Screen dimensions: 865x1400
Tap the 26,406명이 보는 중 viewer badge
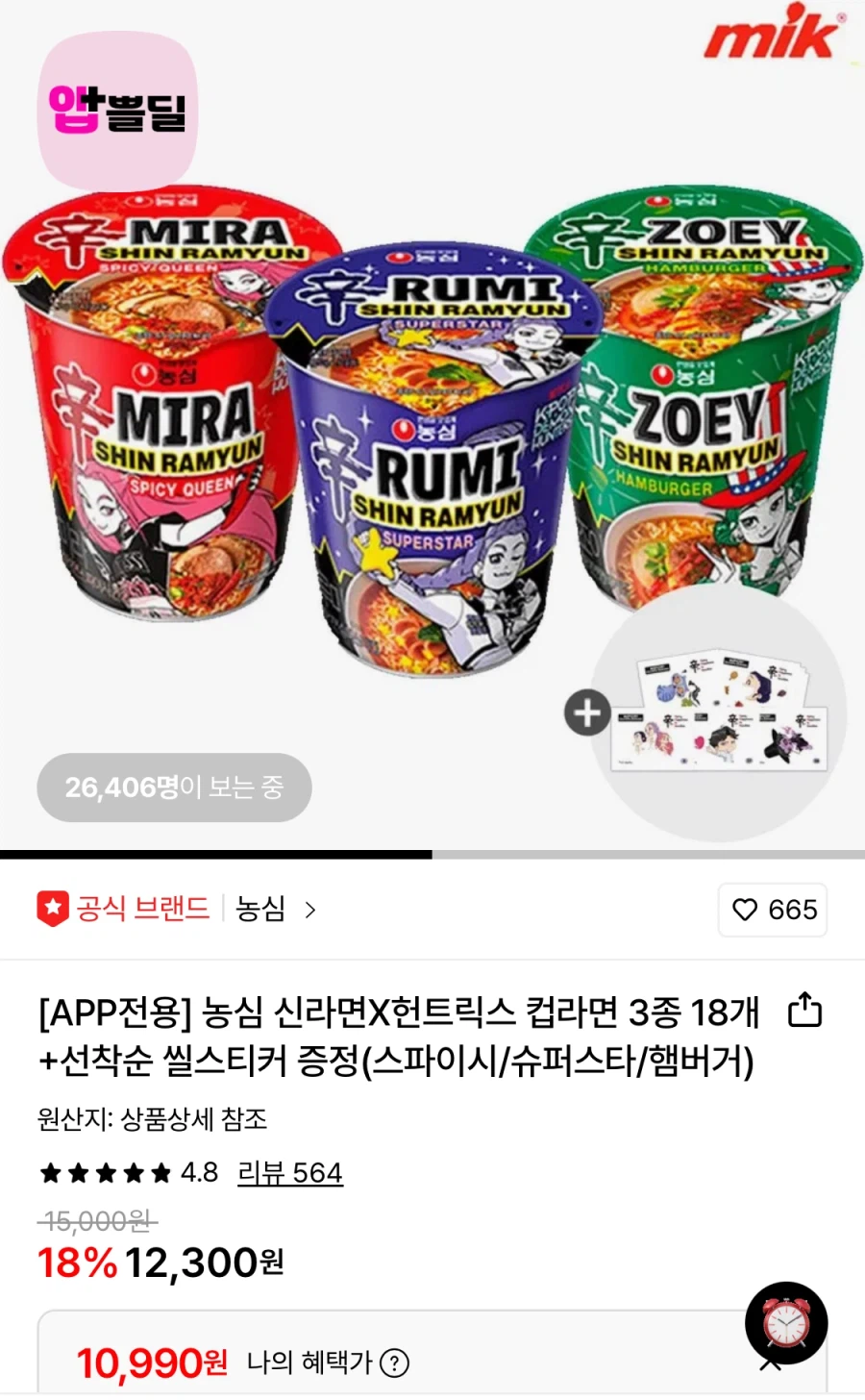173,787
